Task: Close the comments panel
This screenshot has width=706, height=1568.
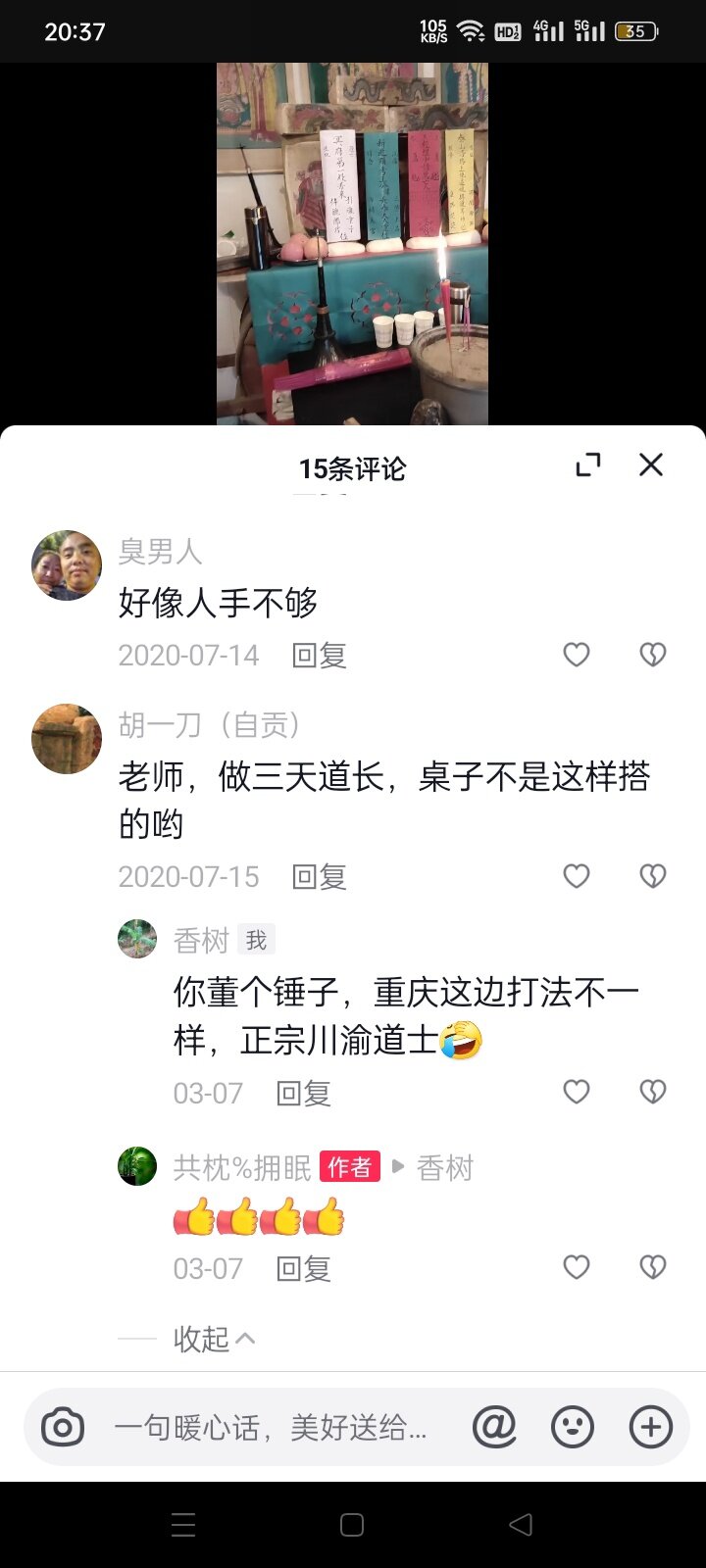Action: [651, 465]
